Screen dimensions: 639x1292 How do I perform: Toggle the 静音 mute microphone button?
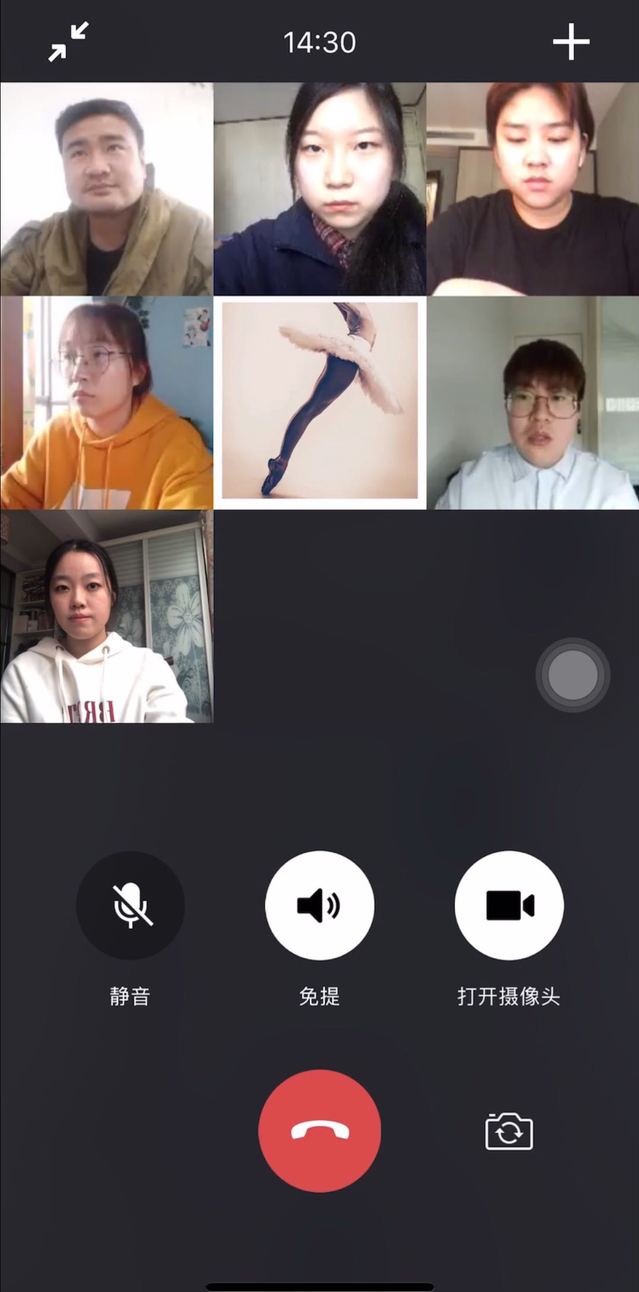tap(130, 905)
